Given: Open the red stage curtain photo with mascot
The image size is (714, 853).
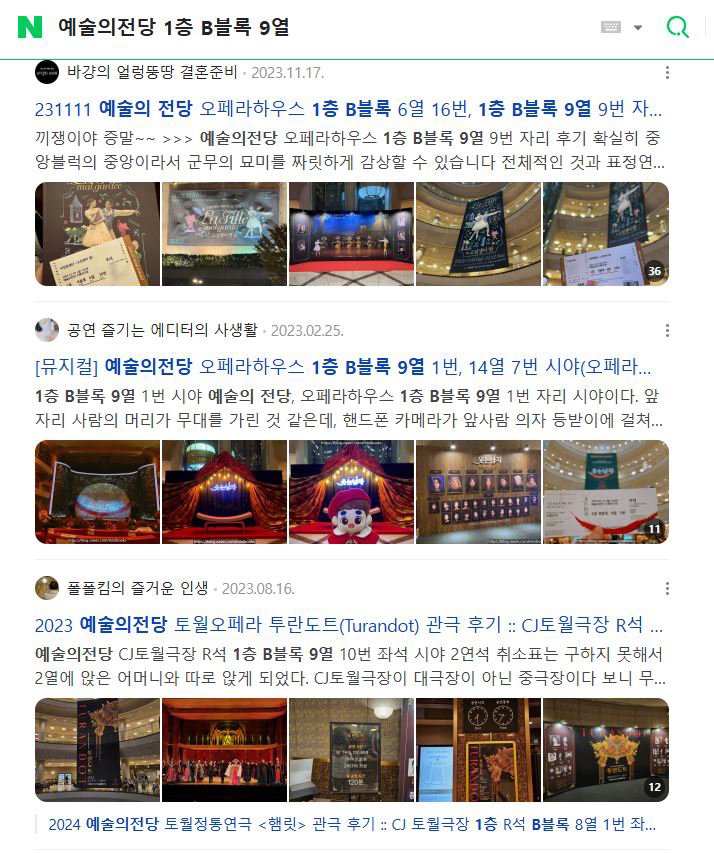Looking at the screenshot, I should (351, 491).
